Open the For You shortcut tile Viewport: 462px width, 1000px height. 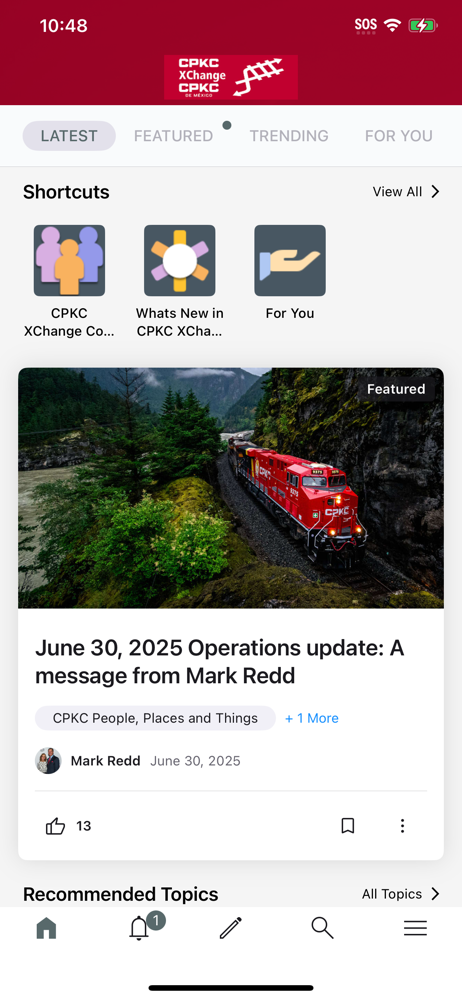[x=290, y=273]
